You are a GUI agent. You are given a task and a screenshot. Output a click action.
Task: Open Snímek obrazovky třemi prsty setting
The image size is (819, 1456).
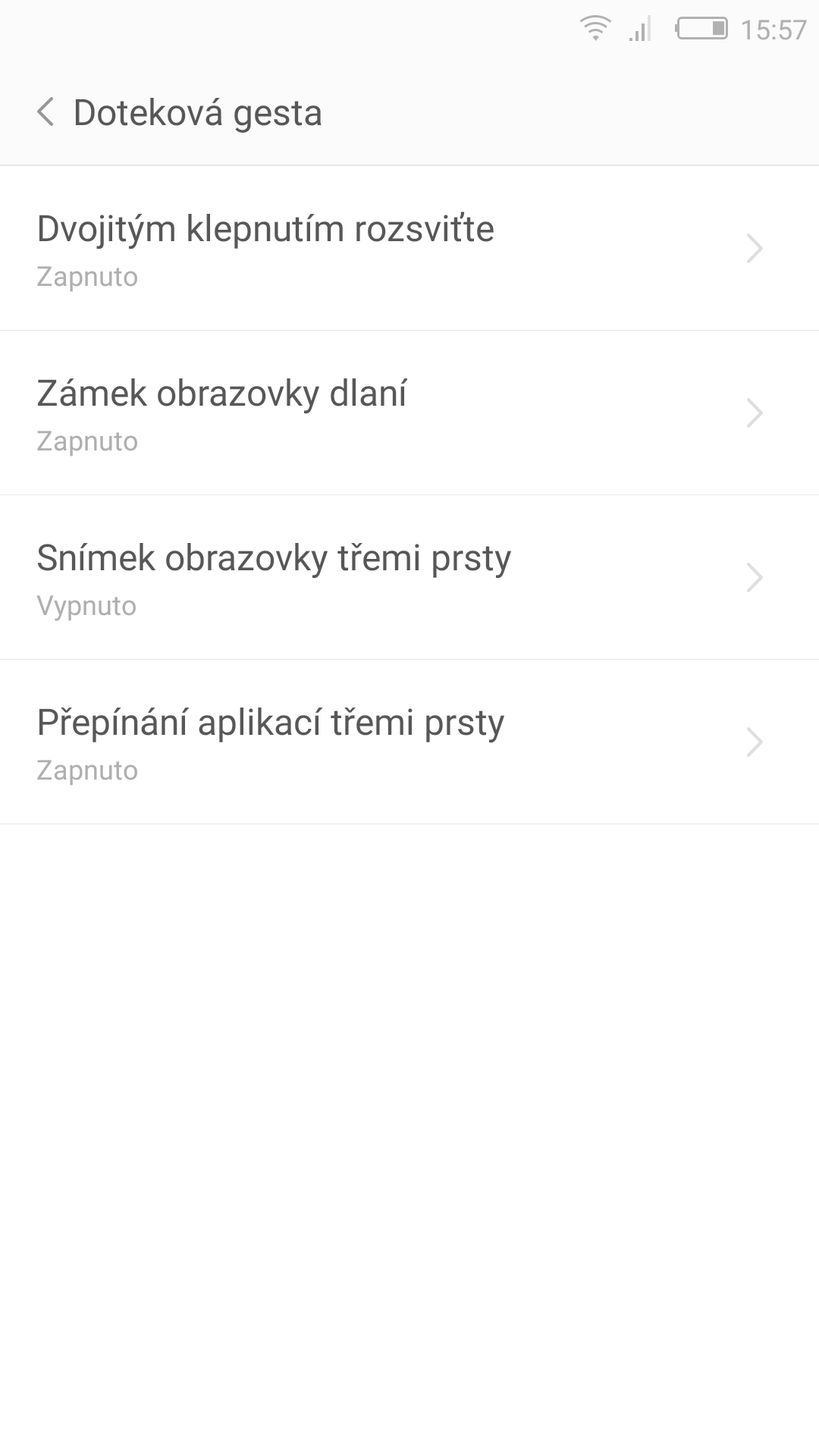point(409,577)
